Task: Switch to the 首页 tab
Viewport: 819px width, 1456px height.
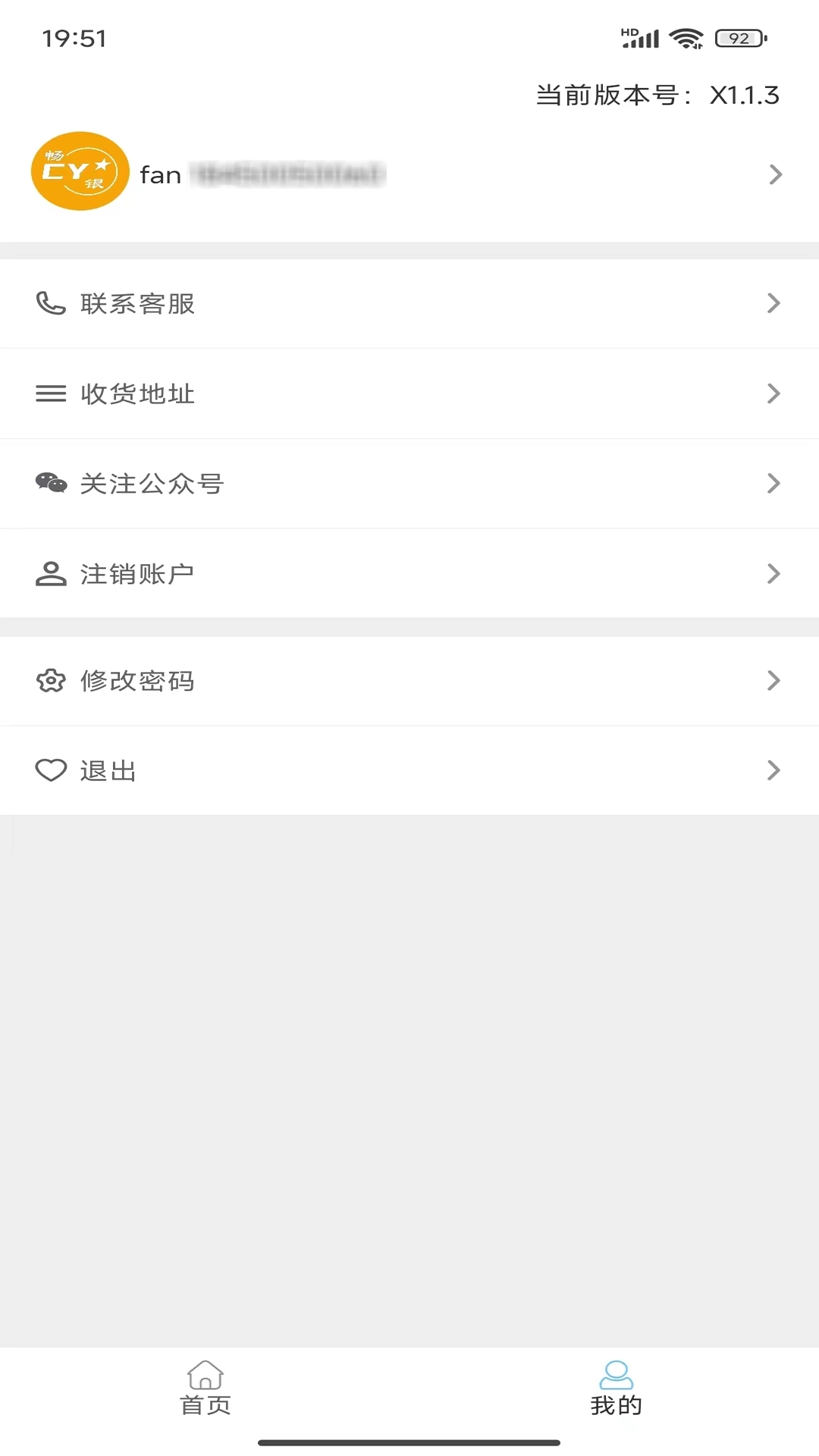Action: (x=205, y=1388)
